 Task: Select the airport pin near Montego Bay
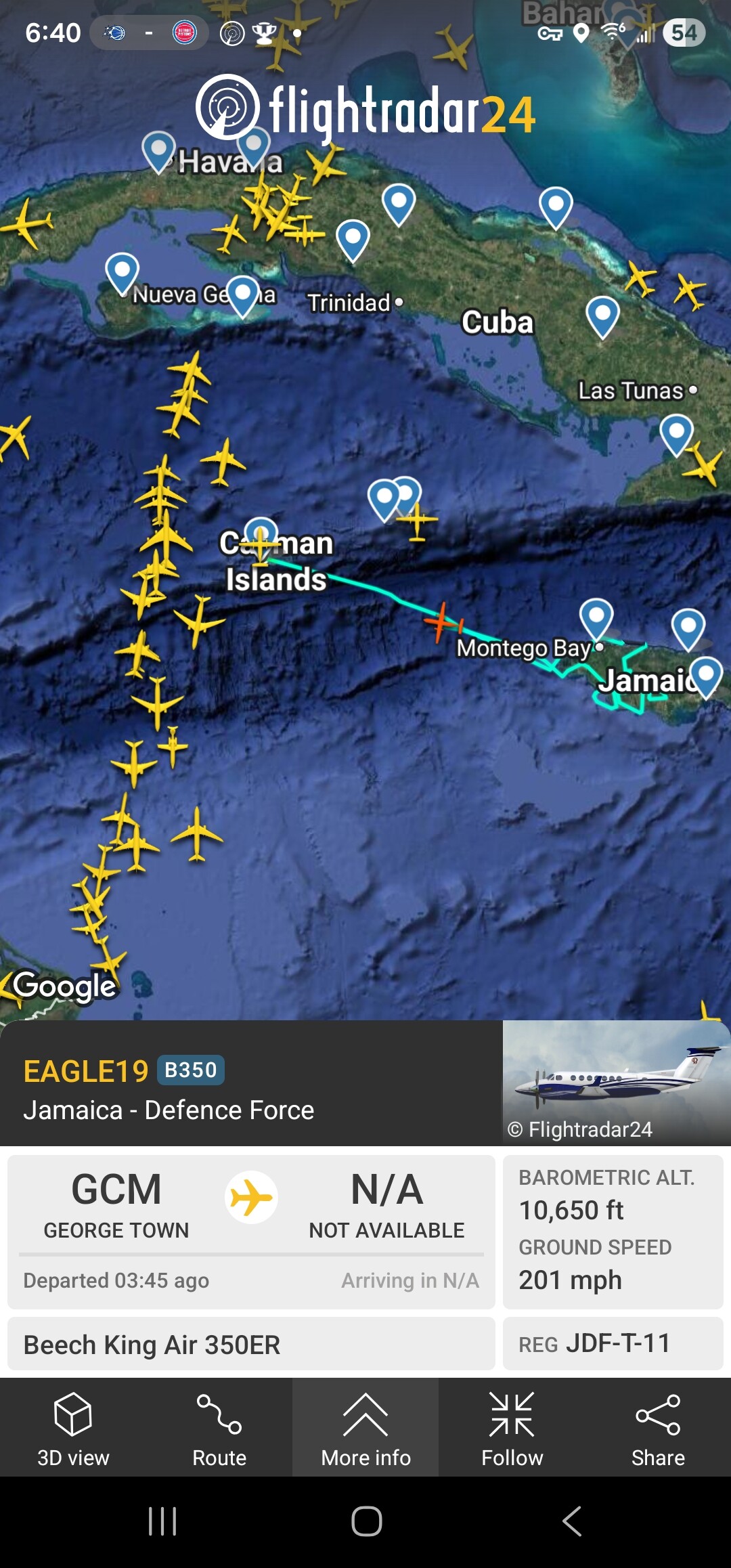pyautogui.click(x=596, y=617)
